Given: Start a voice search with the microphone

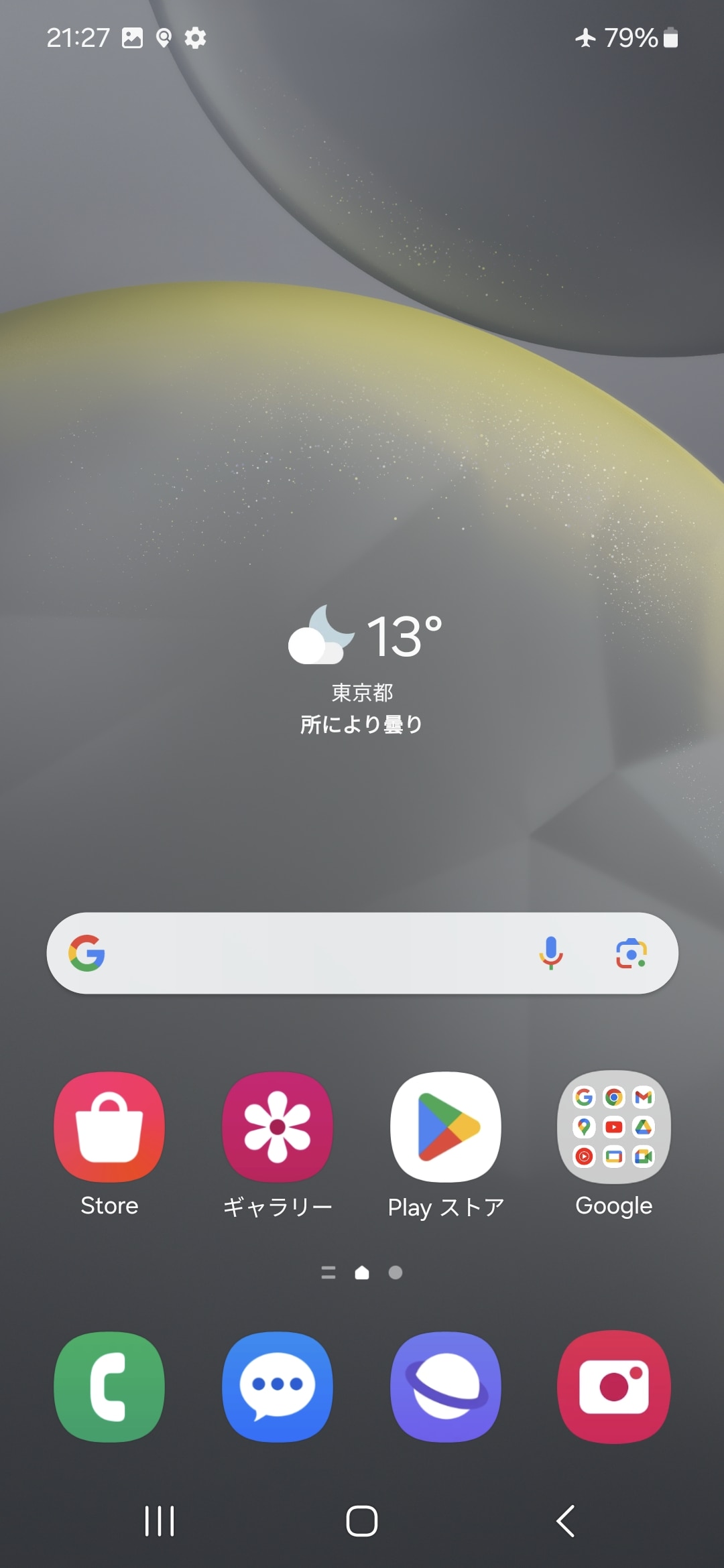Looking at the screenshot, I should [551, 953].
